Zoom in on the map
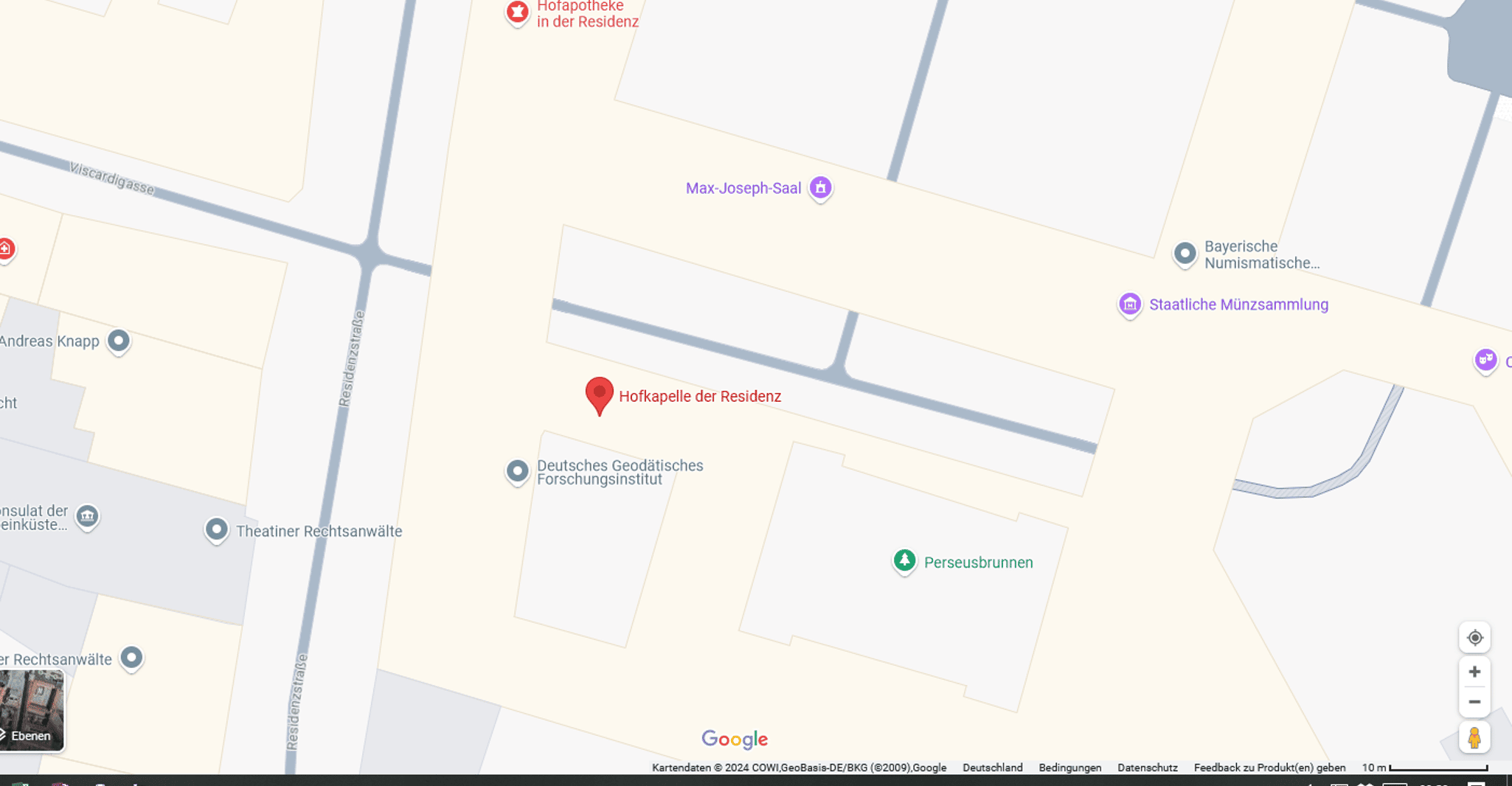1512x786 pixels. click(x=1474, y=672)
